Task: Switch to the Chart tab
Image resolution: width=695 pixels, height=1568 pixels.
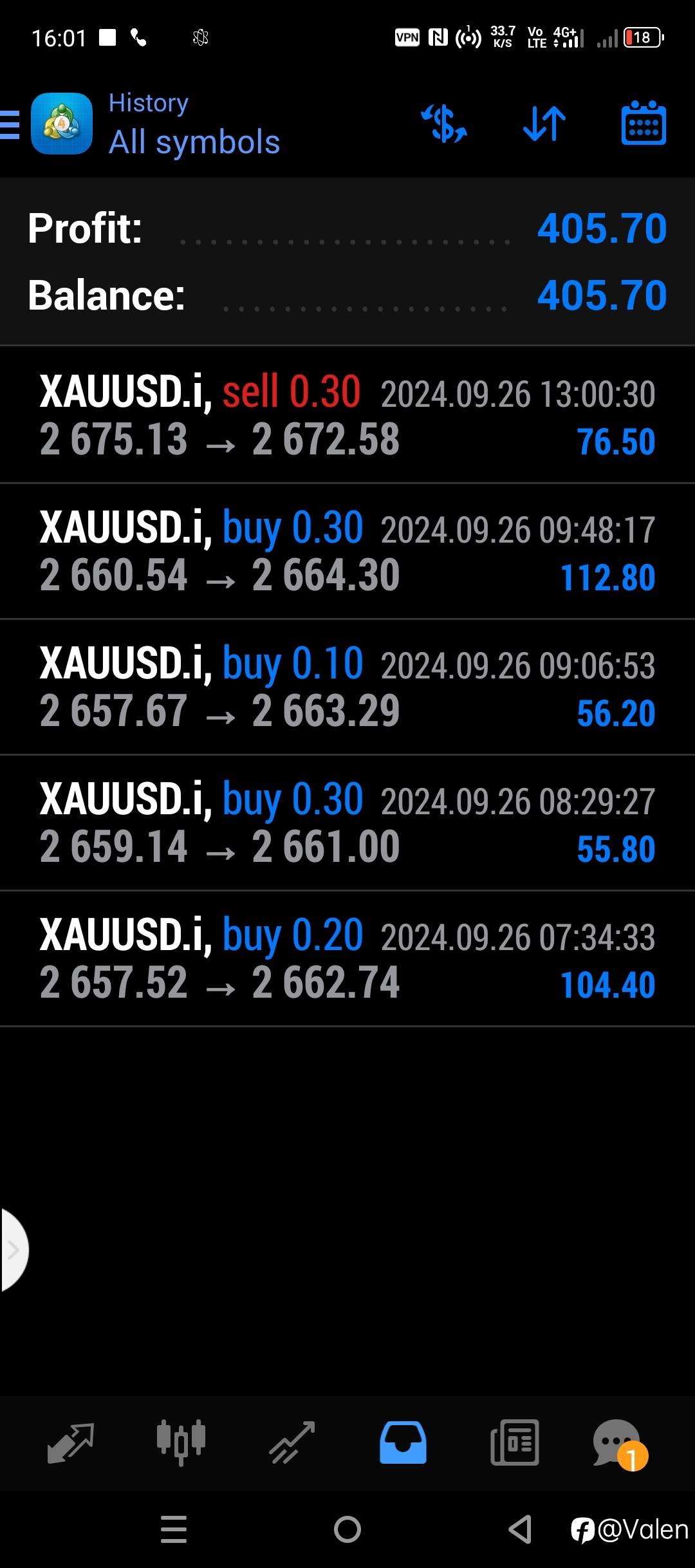Action: (x=181, y=1443)
